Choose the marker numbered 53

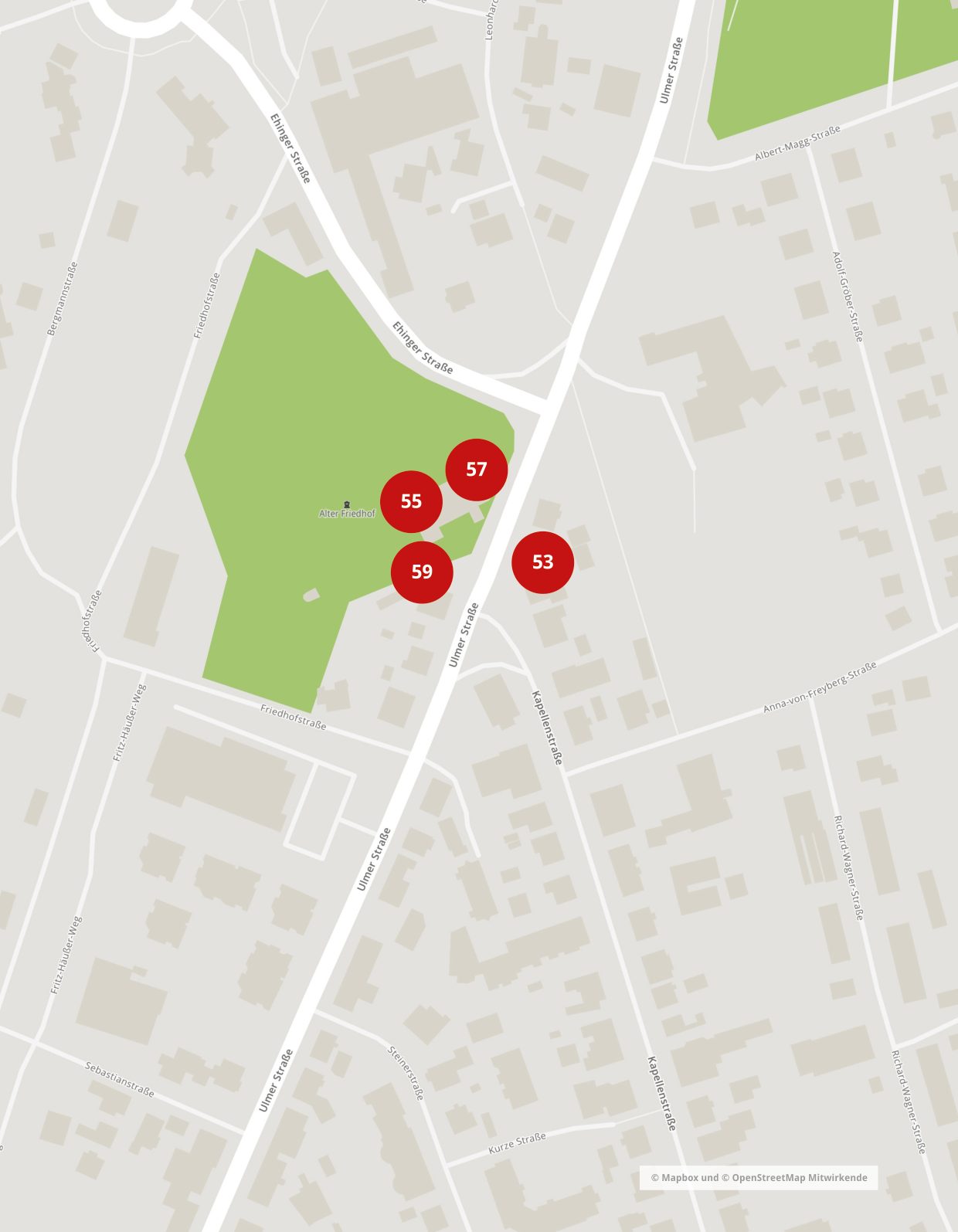coord(542,562)
